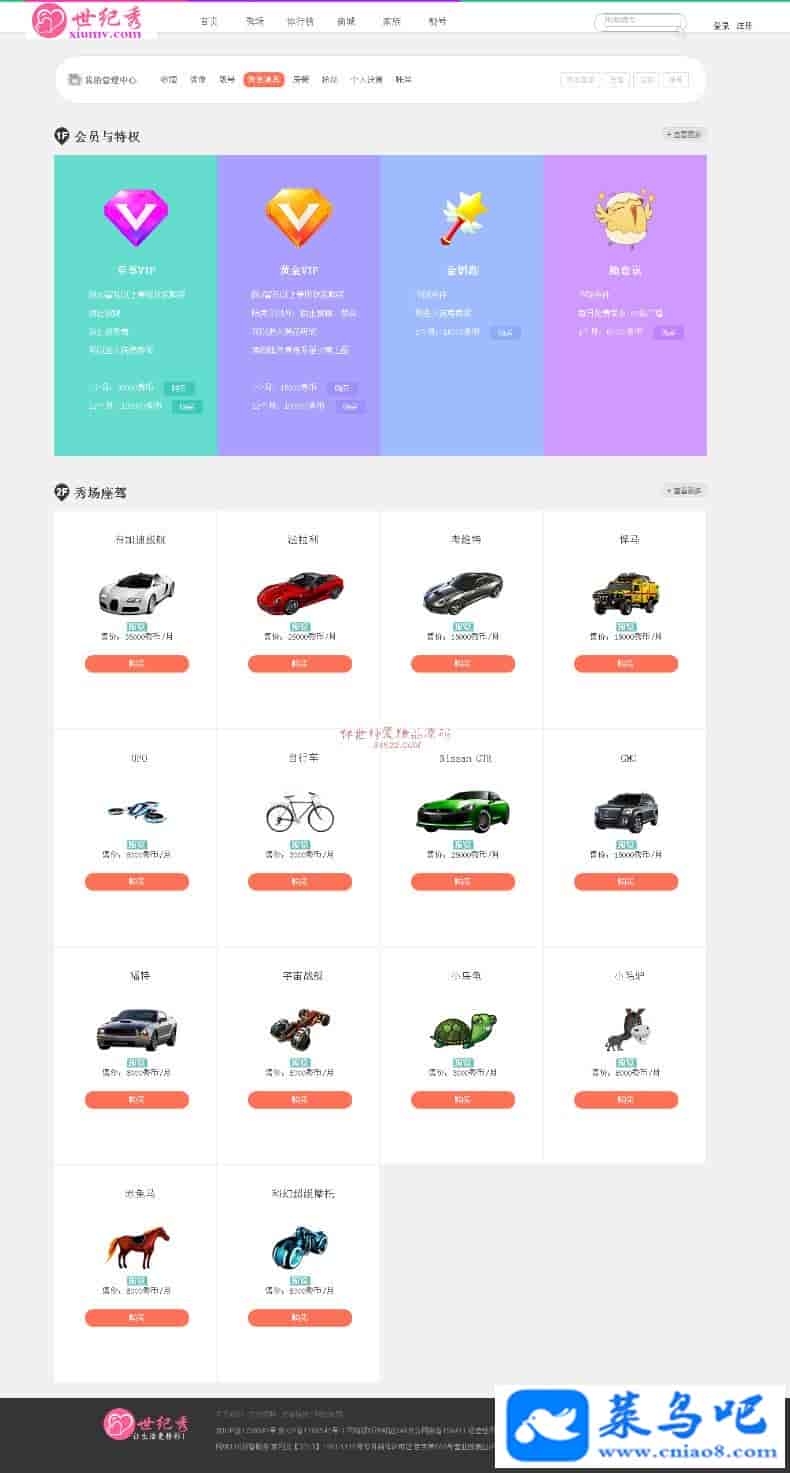Screen dimensions: 790x1473
Task: Buy the 科幻超级摩托 motorcycle
Action: [300, 1318]
